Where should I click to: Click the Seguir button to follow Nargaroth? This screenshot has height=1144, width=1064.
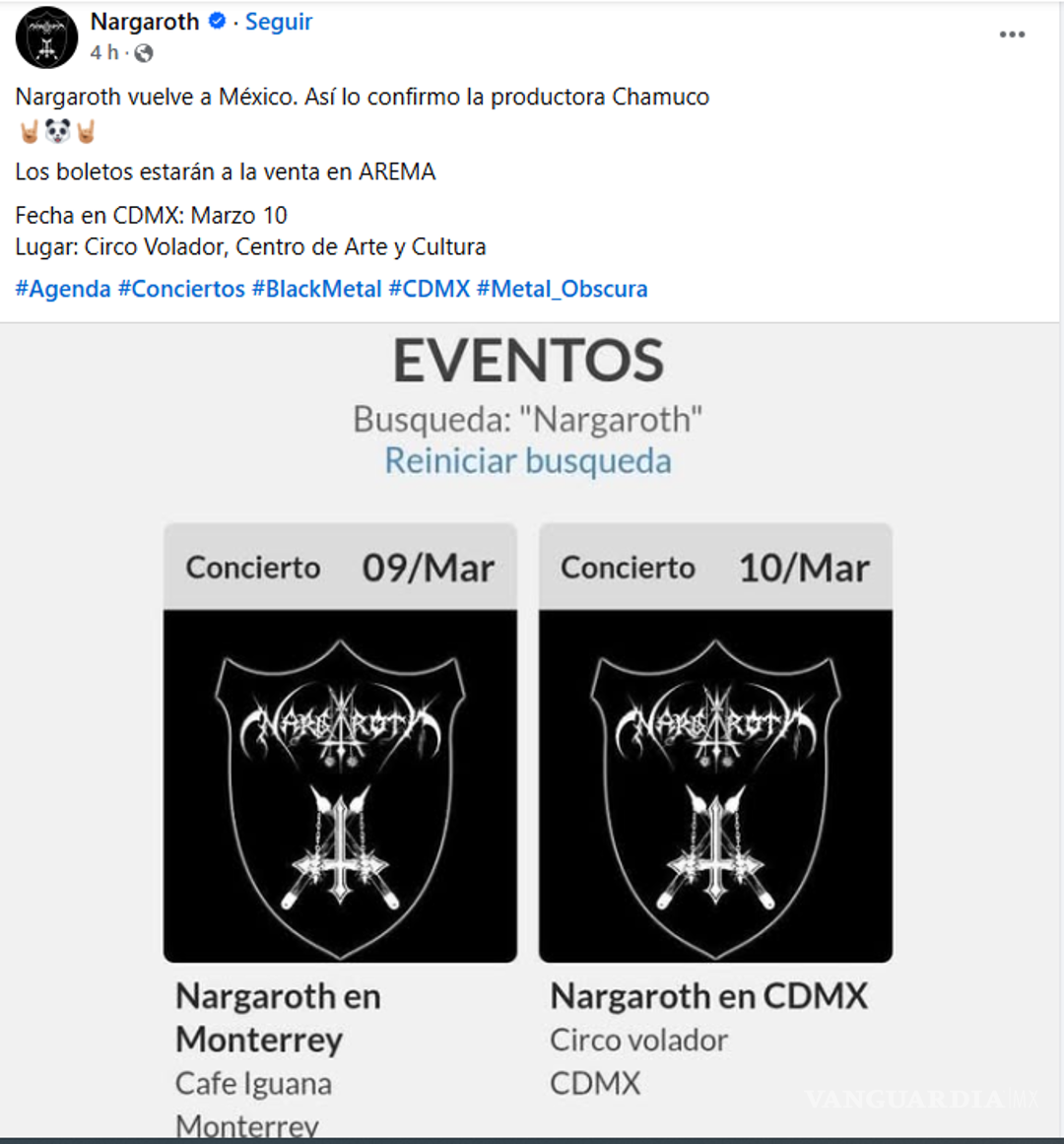pos(279,21)
